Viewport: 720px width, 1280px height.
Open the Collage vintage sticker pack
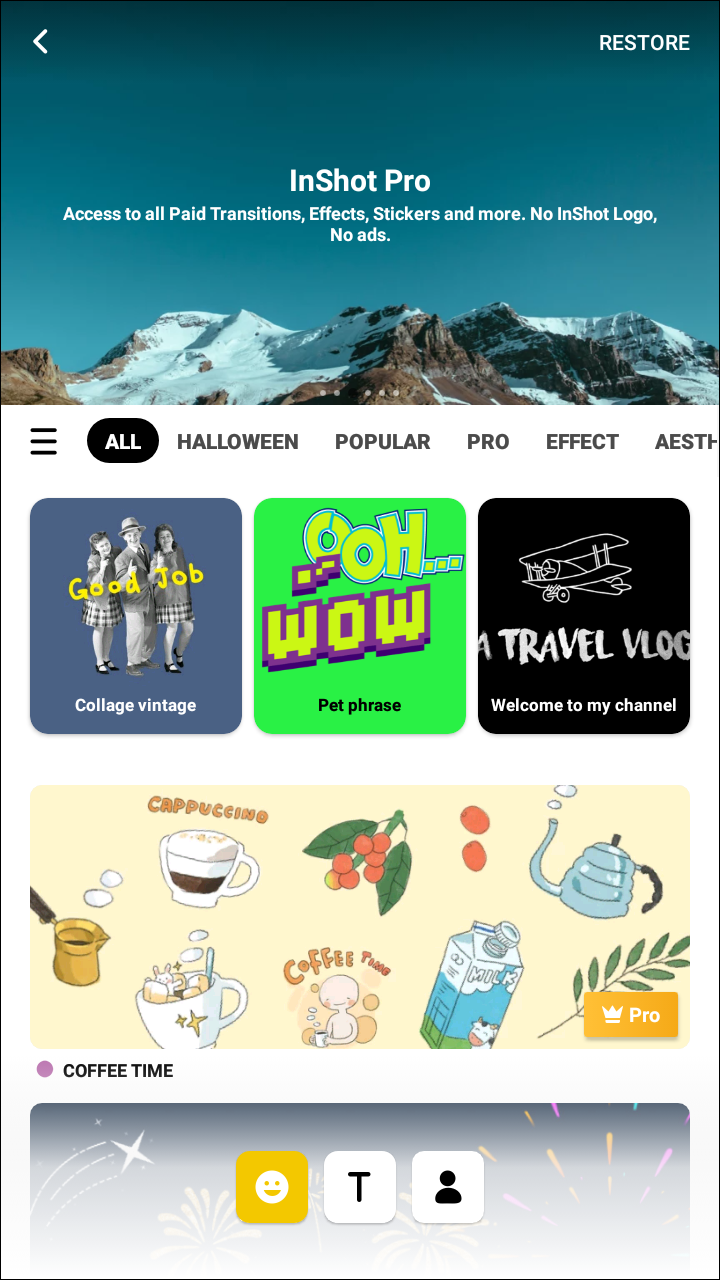tap(136, 615)
